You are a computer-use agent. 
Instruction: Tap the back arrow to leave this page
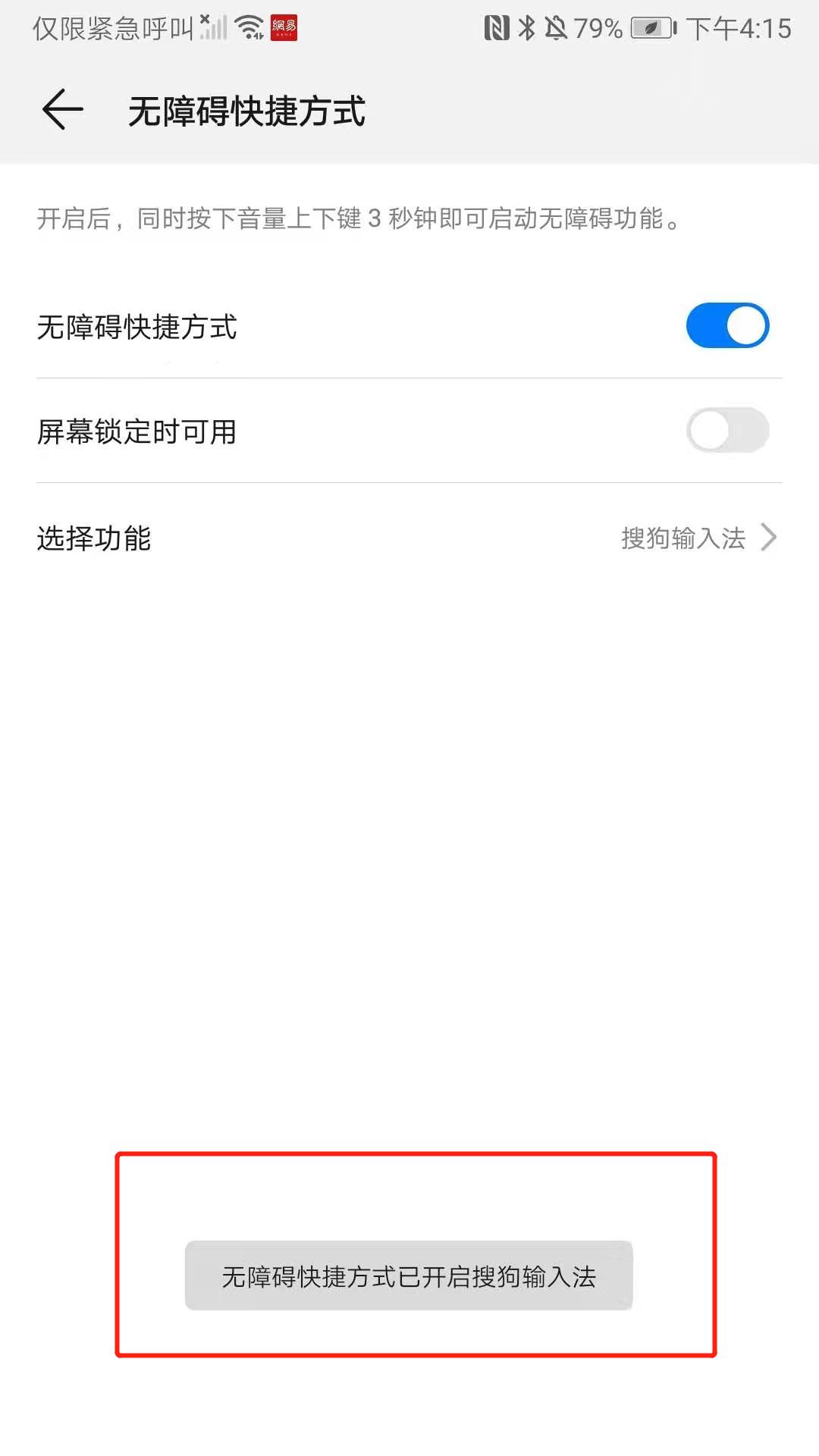tap(61, 109)
